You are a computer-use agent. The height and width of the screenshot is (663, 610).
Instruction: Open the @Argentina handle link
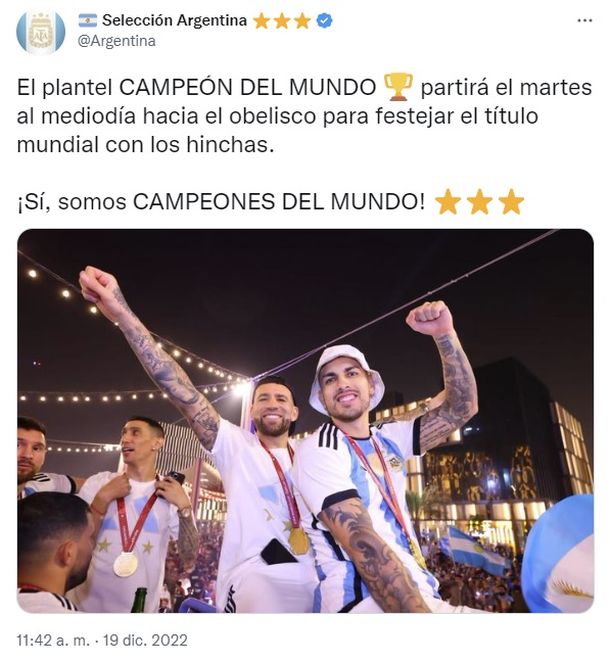pyautogui.click(x=116, y=41)
